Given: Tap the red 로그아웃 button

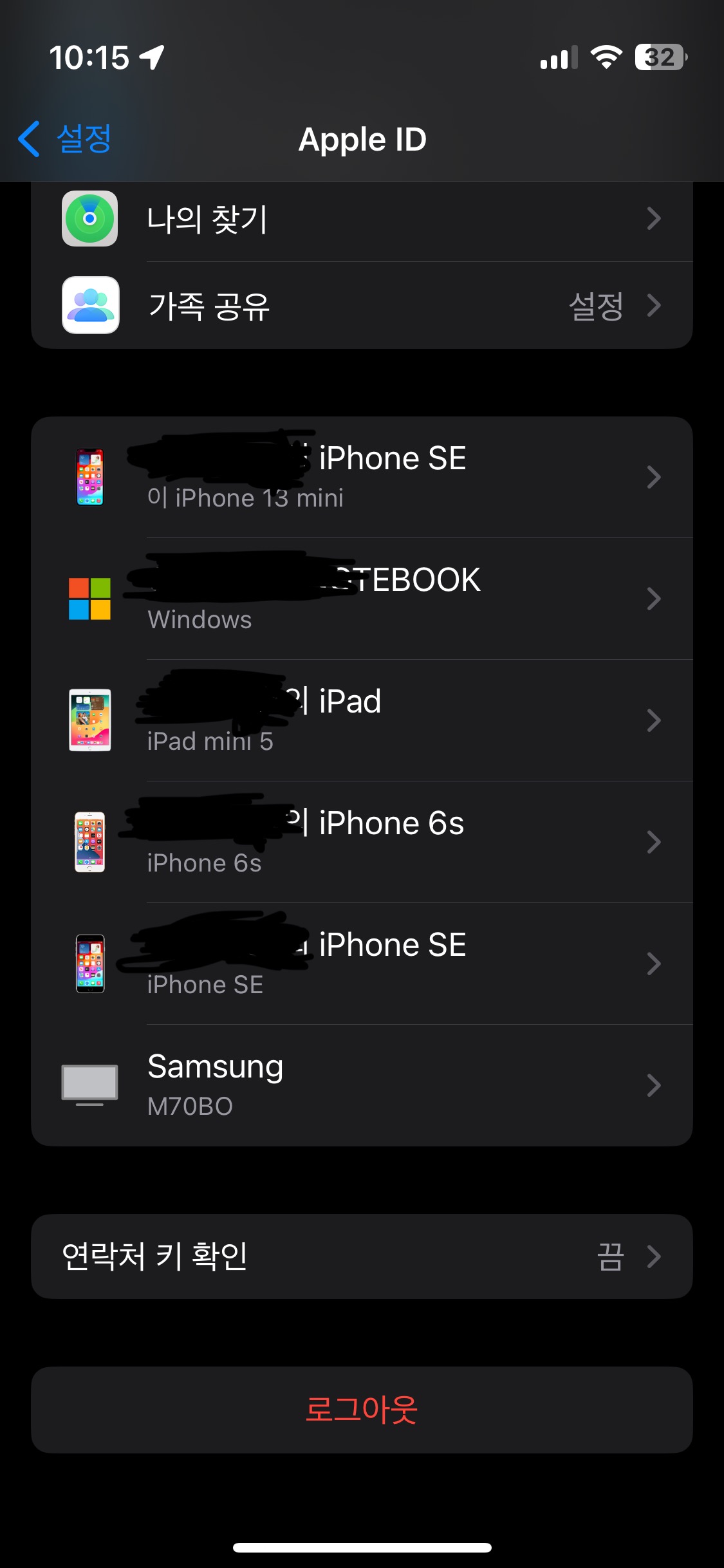Looking at the screenshot, I should [362, 1410].
